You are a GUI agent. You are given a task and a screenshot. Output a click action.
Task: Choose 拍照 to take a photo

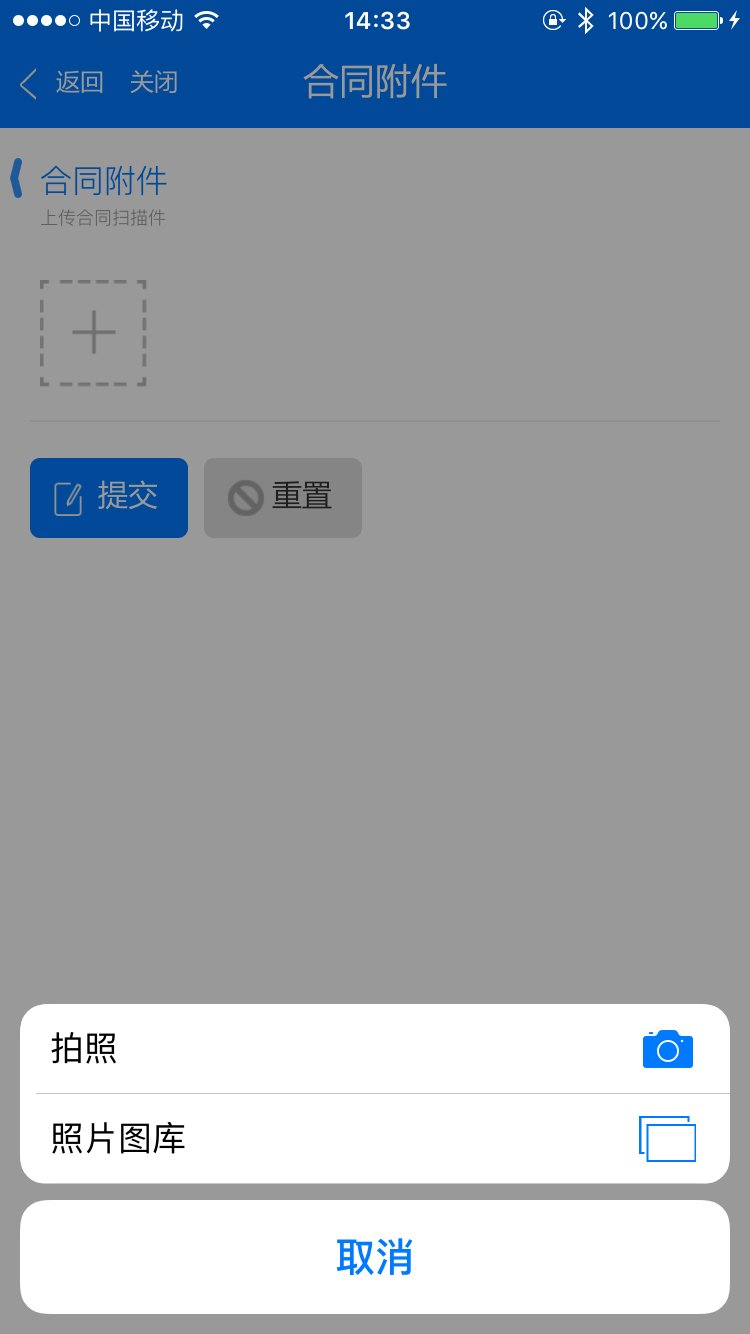point(375,1049)
